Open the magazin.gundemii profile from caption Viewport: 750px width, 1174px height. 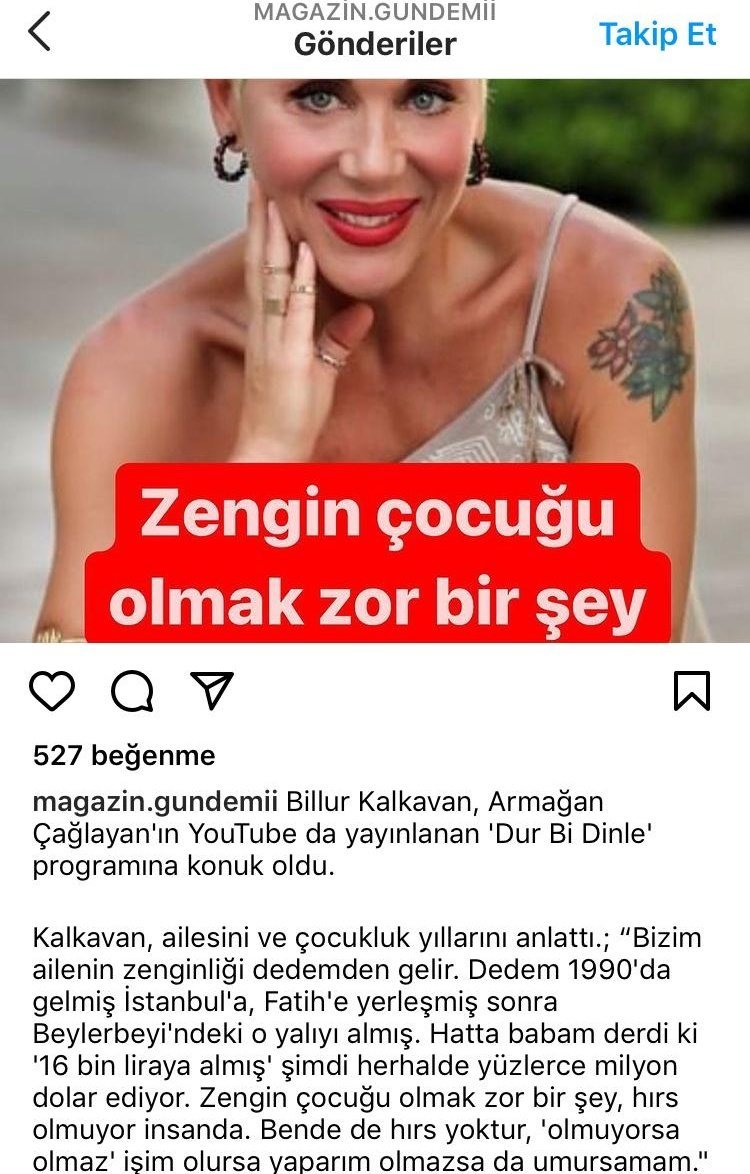coord(155,802)
